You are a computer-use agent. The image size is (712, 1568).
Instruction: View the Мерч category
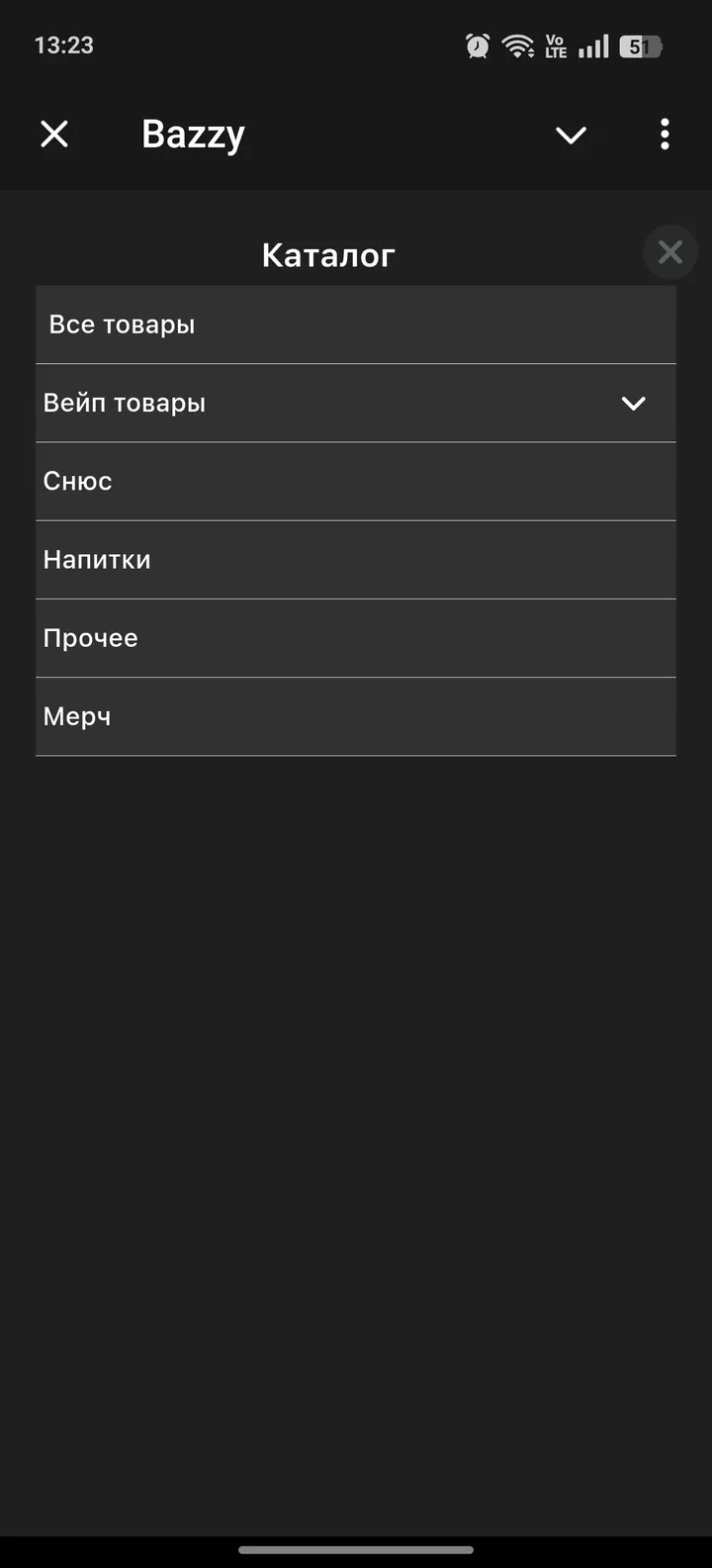pyautogui.click(x=77, y=716)
